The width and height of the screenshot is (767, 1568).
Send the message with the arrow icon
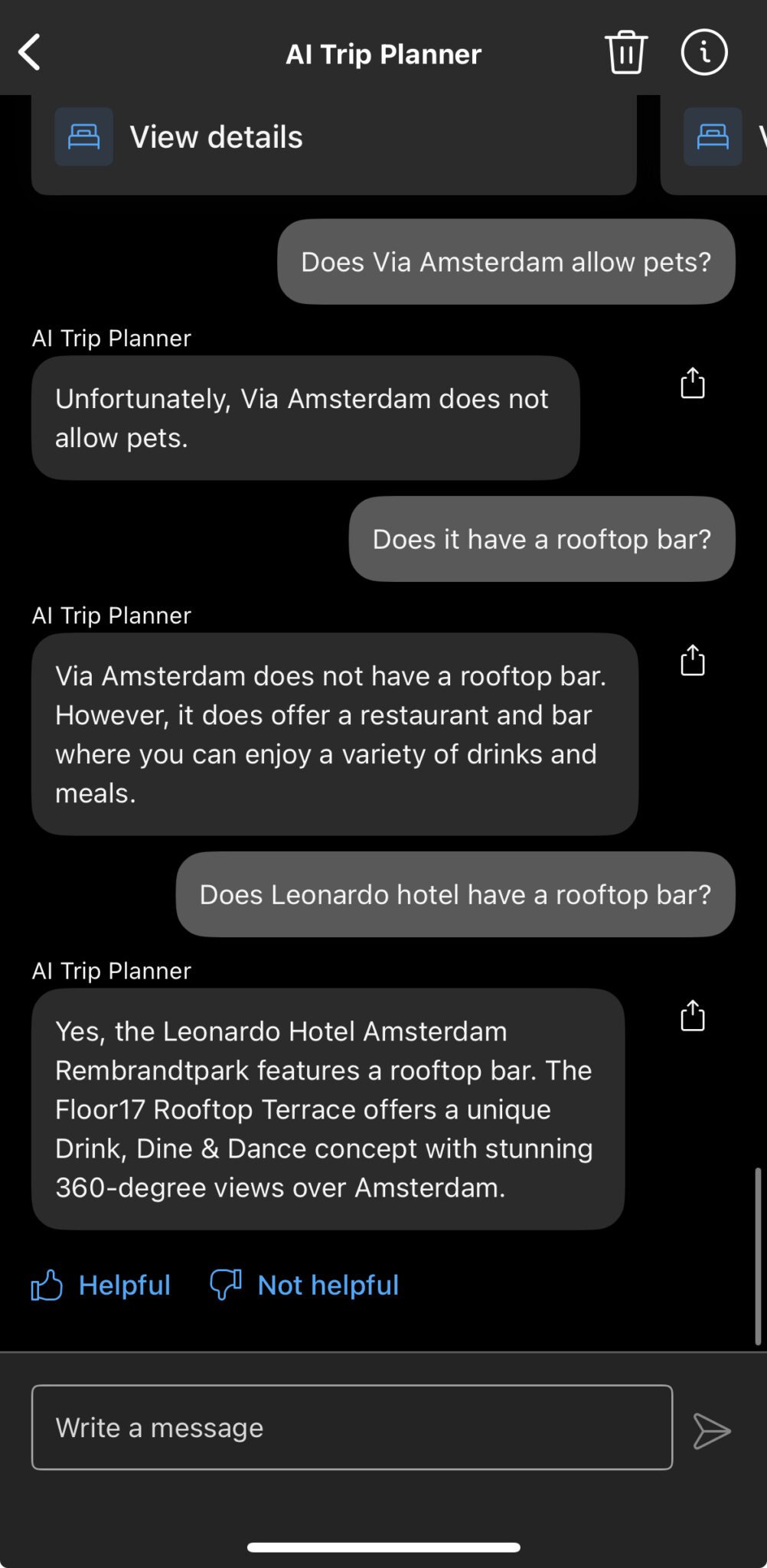coord(712,1431)
